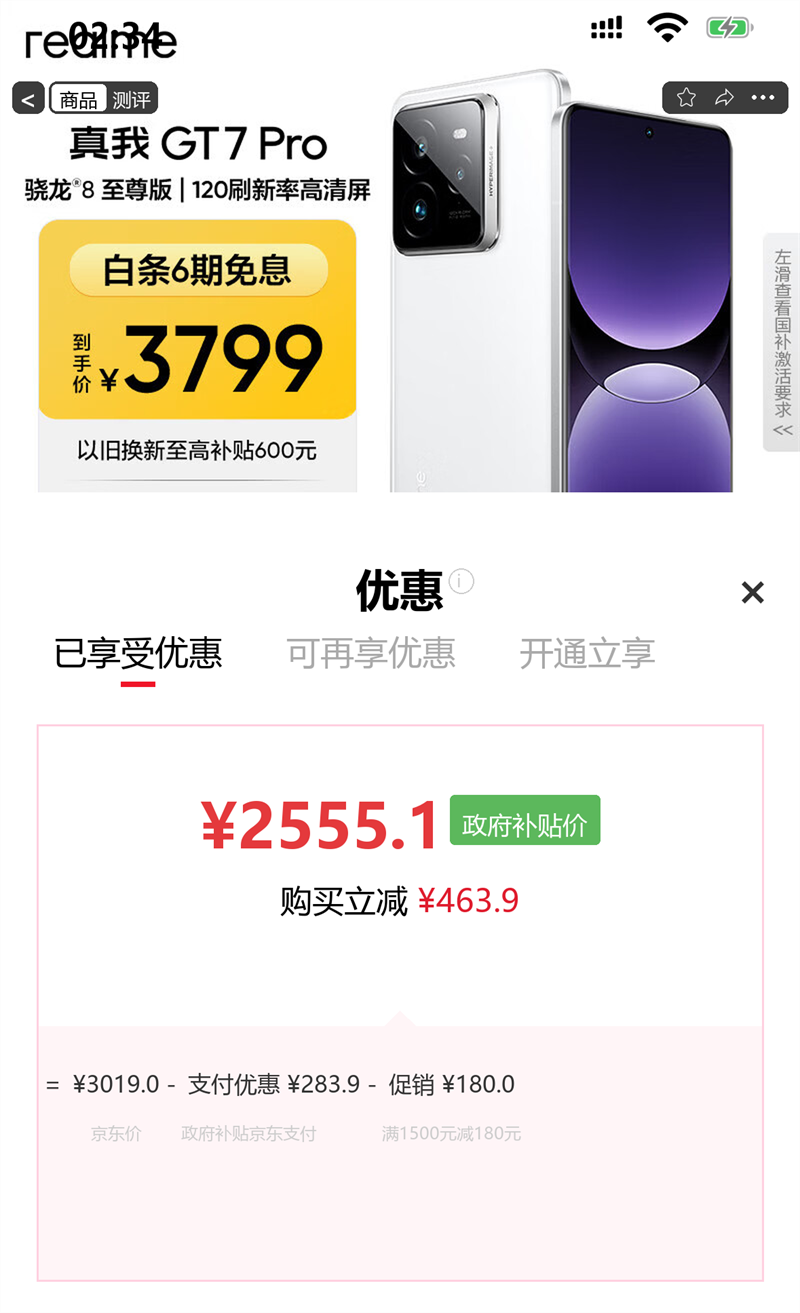This screenshot has height=1313, width=800.
Task: Open the three-dot more options icon
Action: click(763, 97)
